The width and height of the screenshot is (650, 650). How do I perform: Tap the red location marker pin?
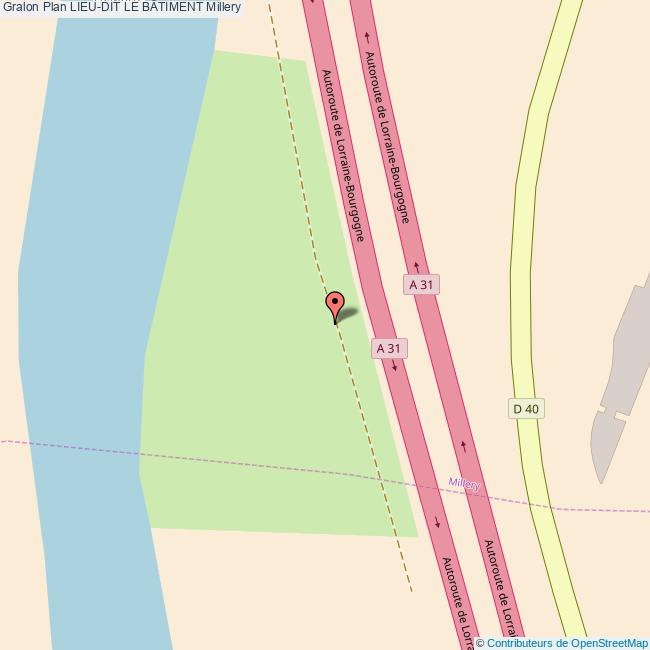pyautogui.click(x=335, y=305)
